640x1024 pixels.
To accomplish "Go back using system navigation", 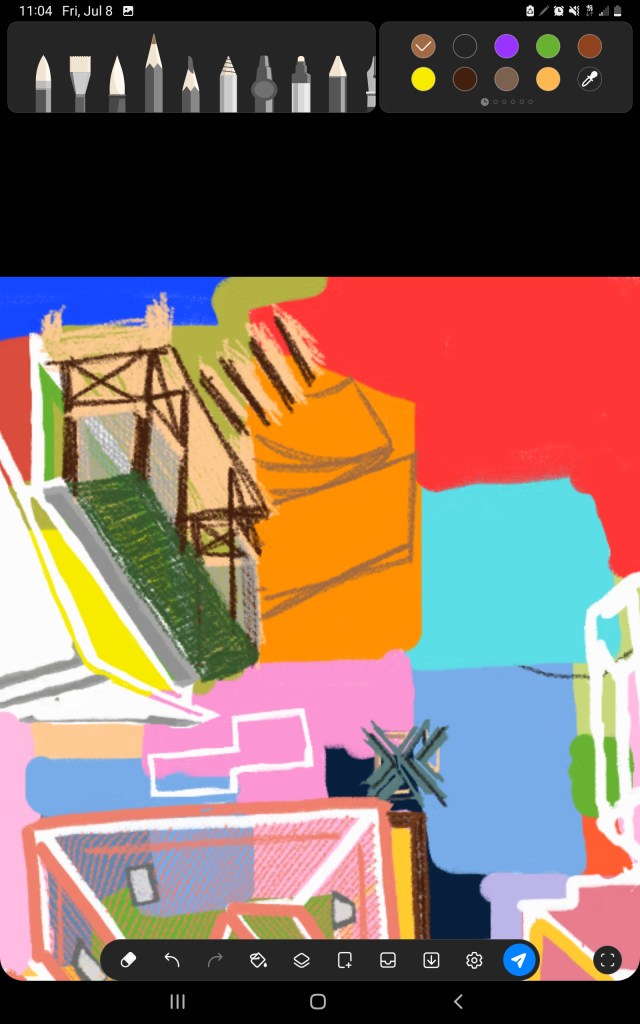I will pos(458,1001).
